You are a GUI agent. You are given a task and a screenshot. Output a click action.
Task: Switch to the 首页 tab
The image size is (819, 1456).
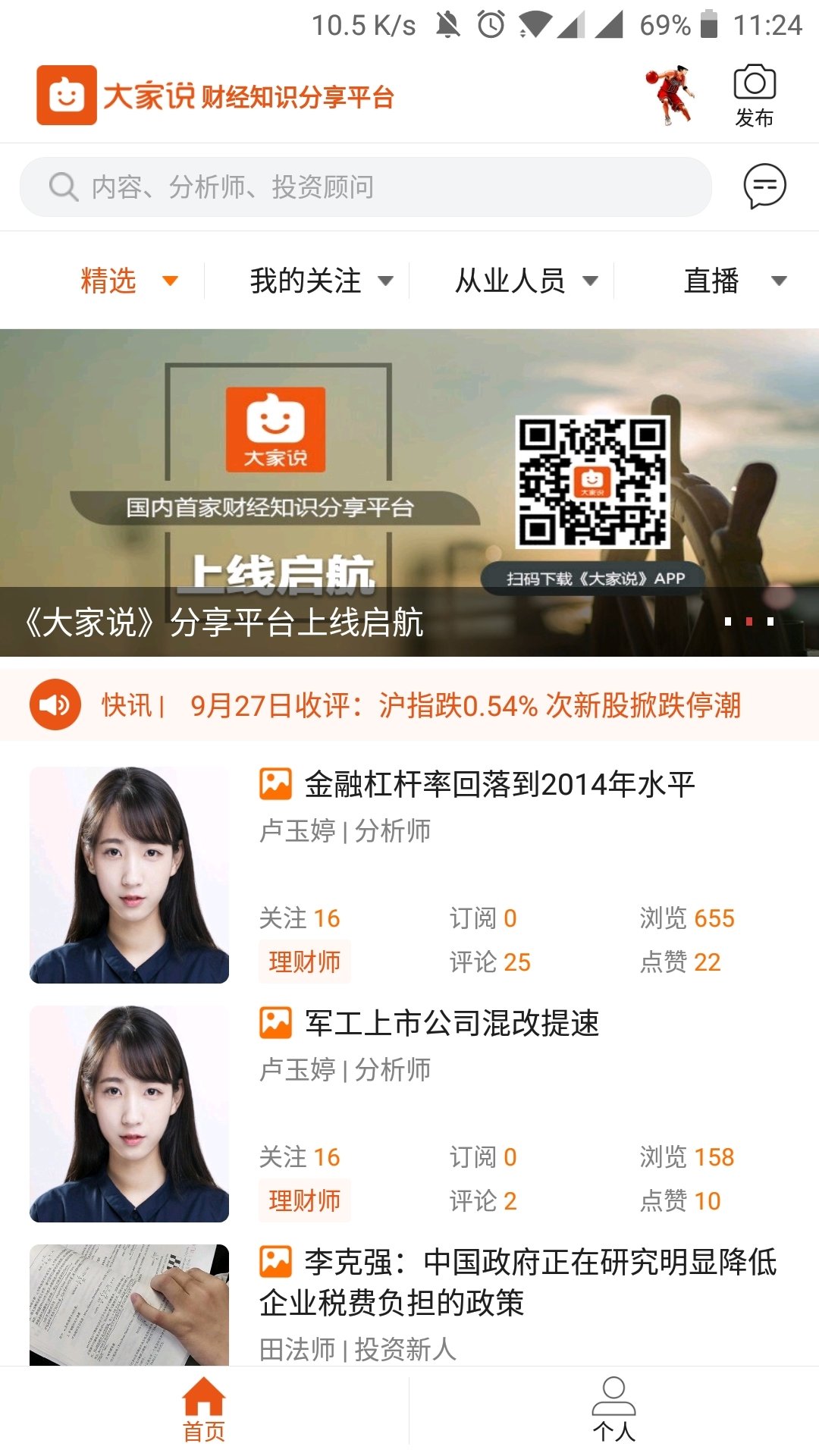[204, 1410]
